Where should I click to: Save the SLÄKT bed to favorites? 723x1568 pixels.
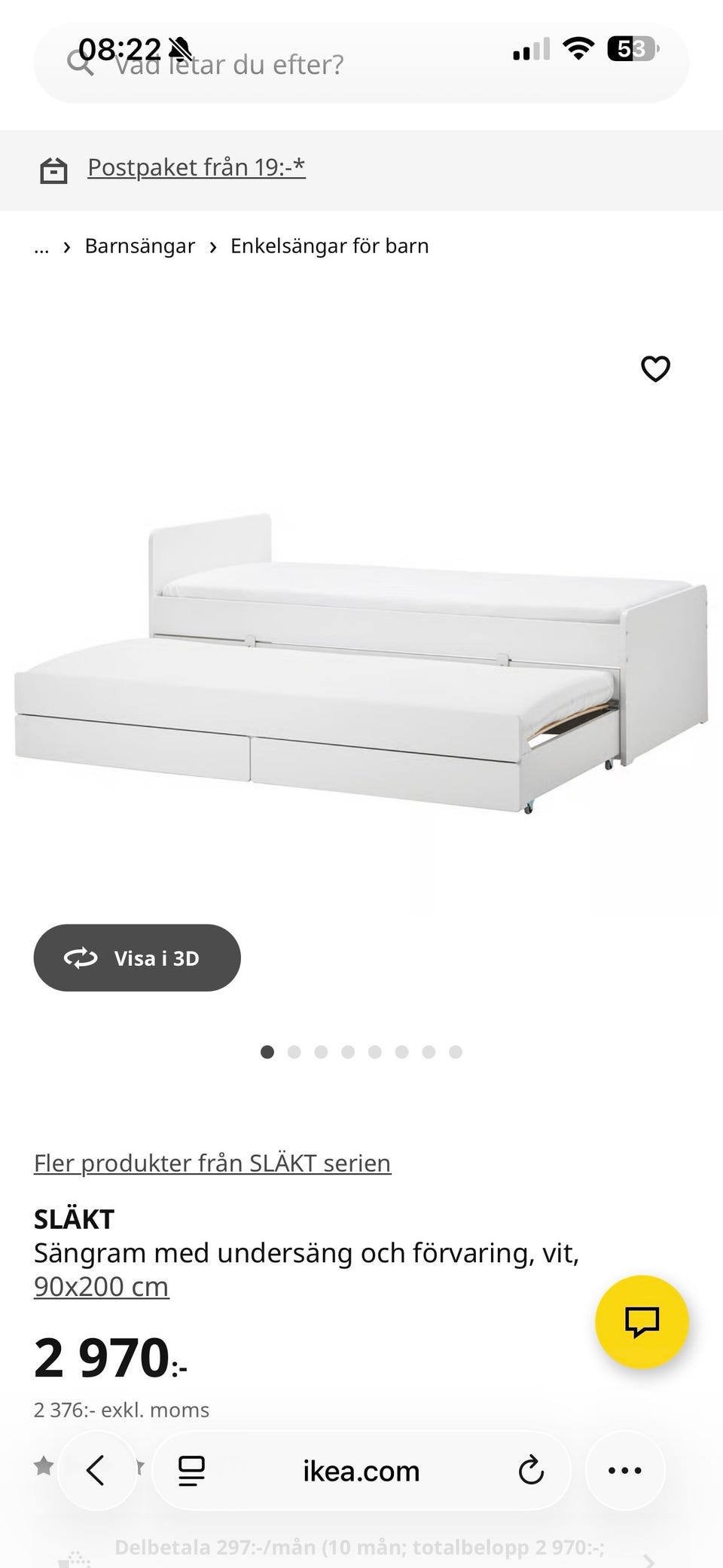pyautogui.click(x=654, y=368)
